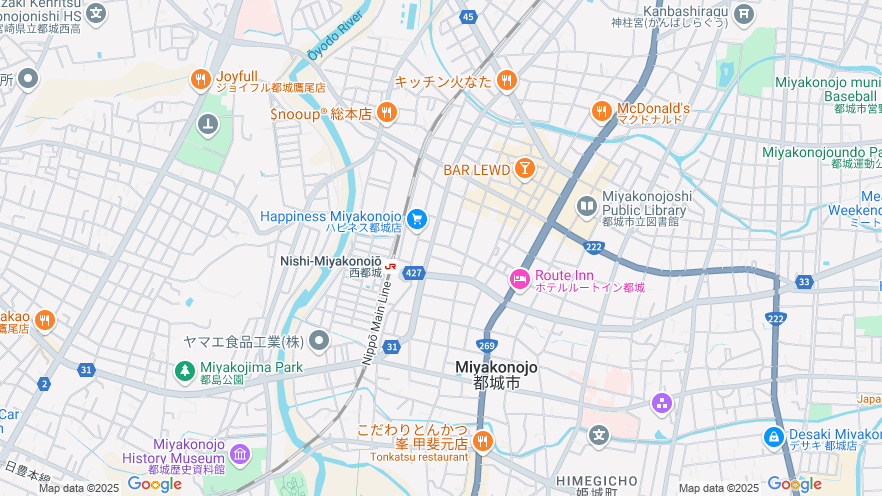Tap the Route Inn hotel pin
The height and width of the screenshot is (496, 882).
(519, 279)
